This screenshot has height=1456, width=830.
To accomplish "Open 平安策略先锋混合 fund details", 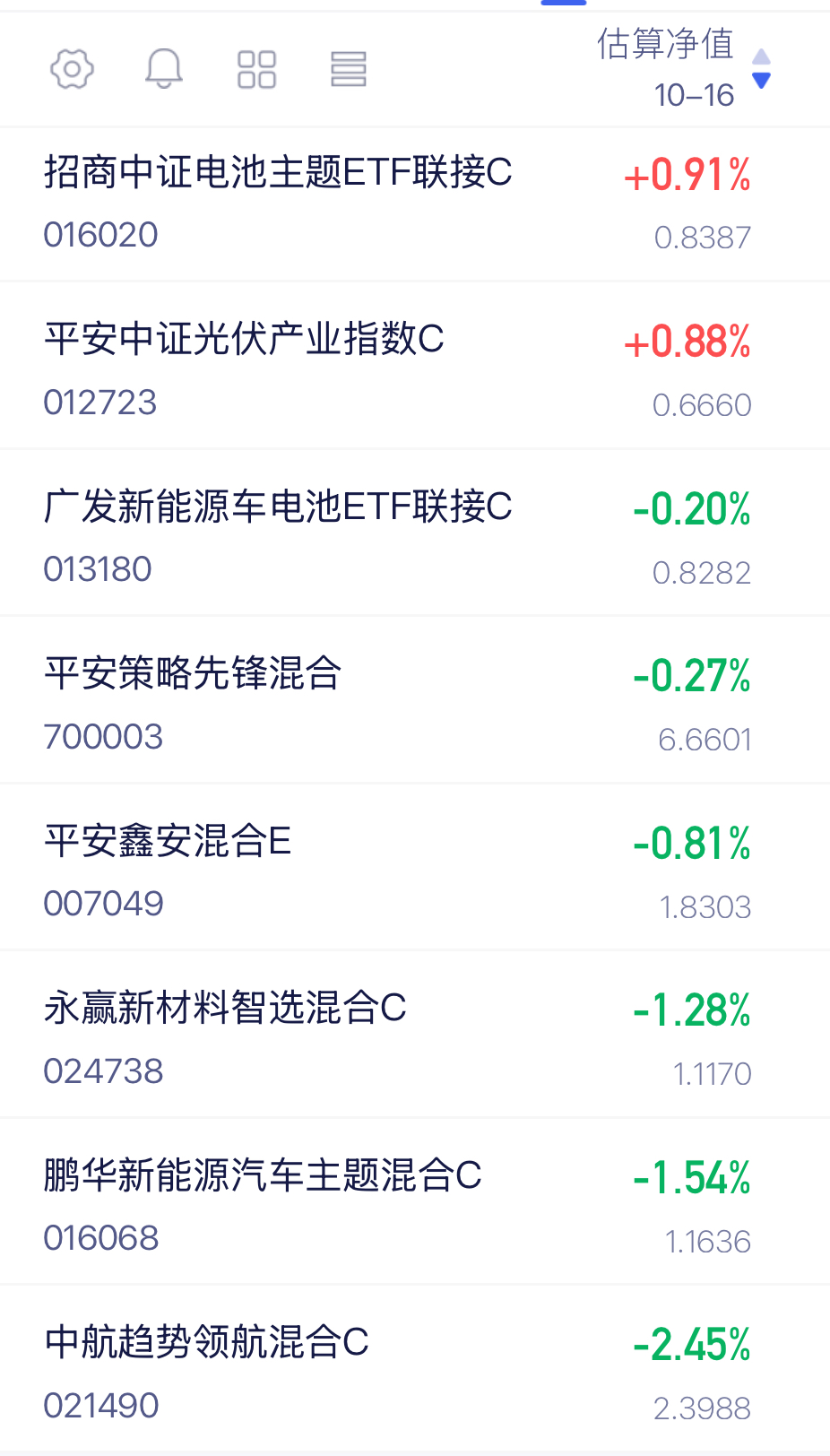I will 415,700.
